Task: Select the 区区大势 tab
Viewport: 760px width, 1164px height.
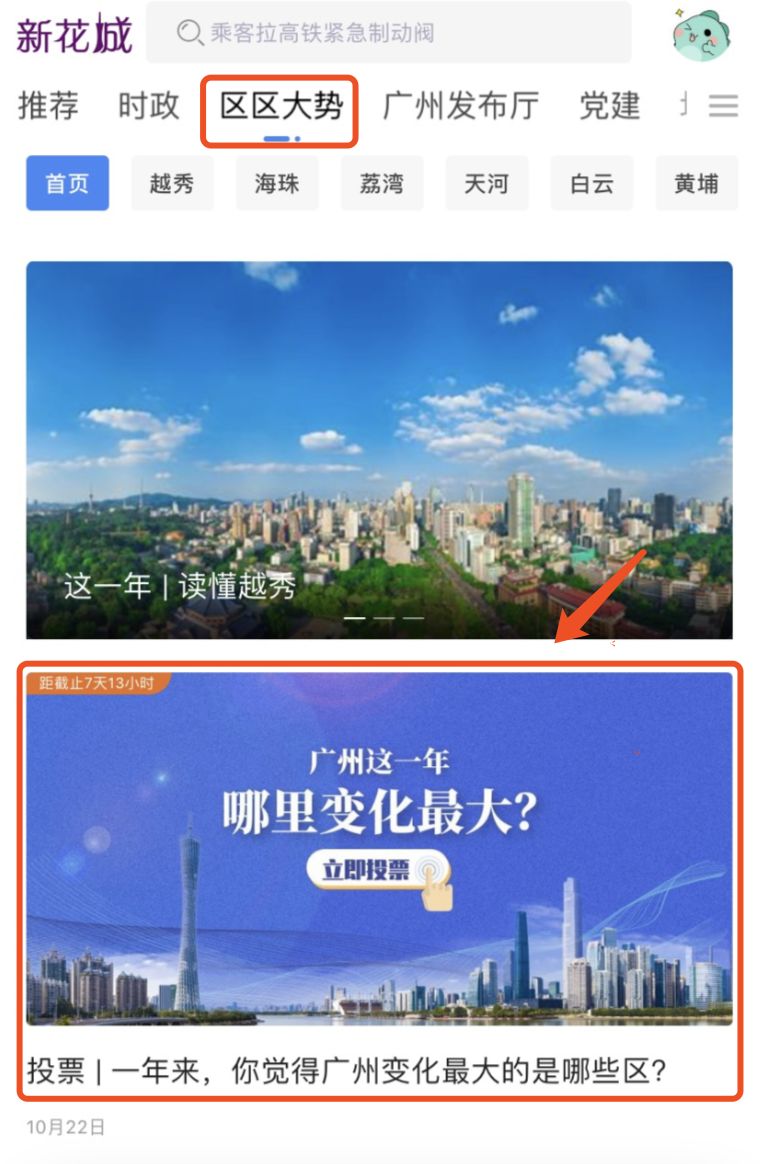Action: [281, 106]
